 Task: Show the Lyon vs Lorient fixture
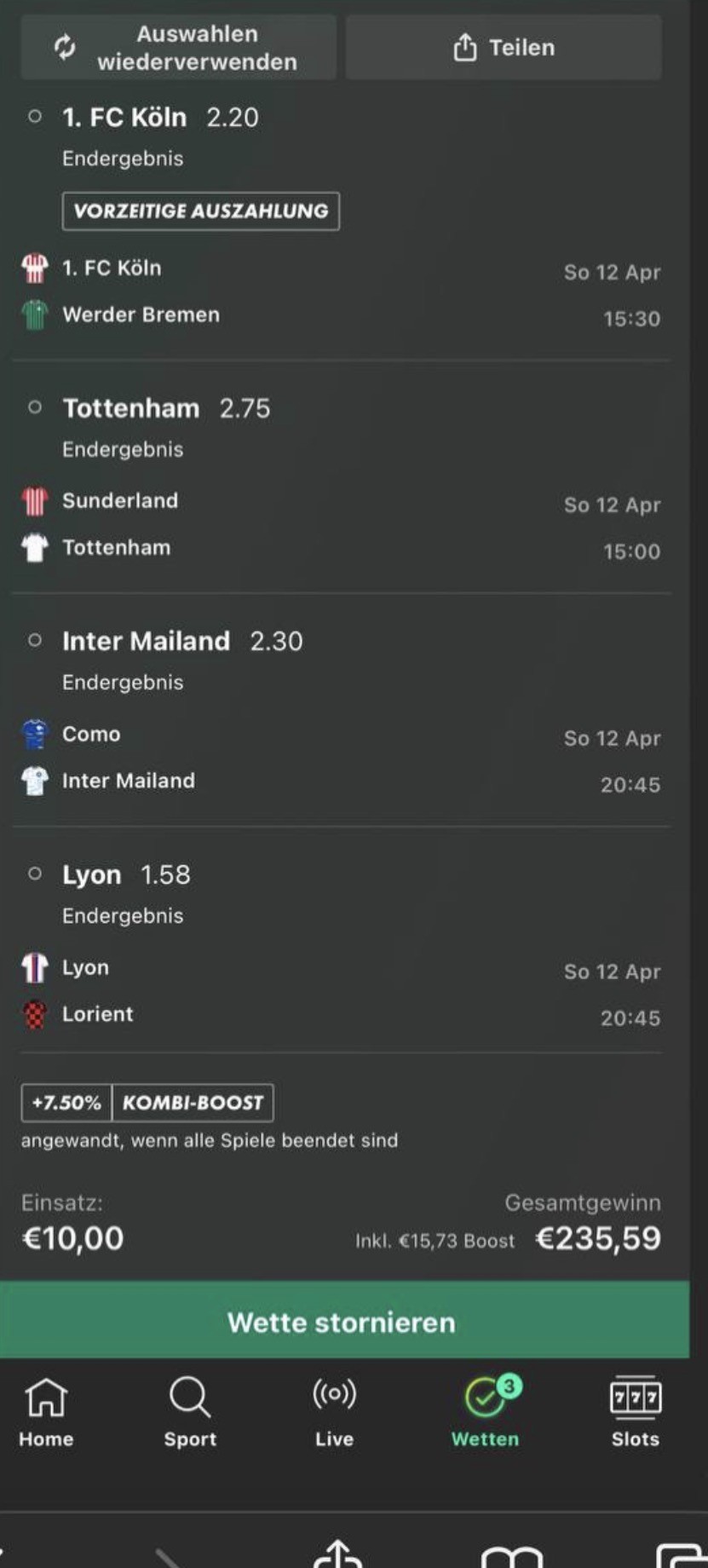(341, 991)
